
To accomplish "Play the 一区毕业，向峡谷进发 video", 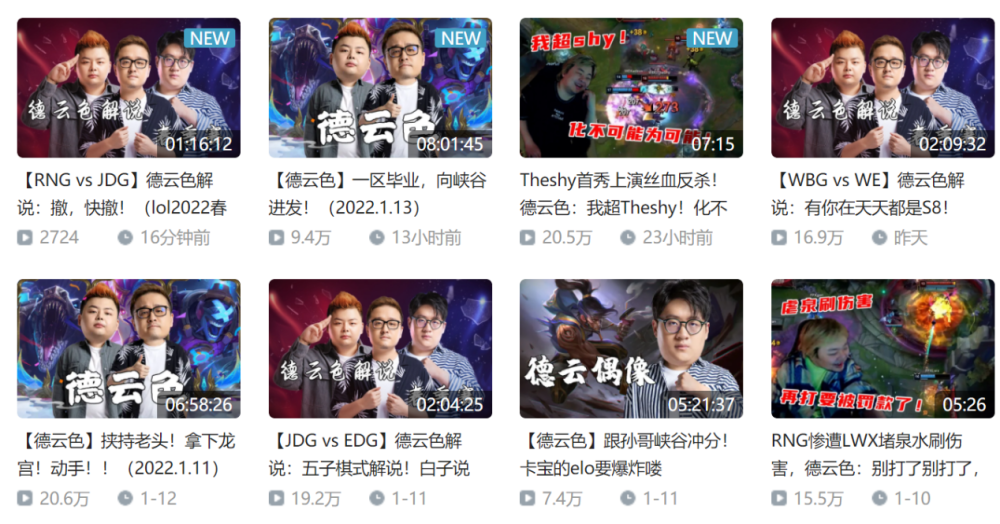I will 380,88.
